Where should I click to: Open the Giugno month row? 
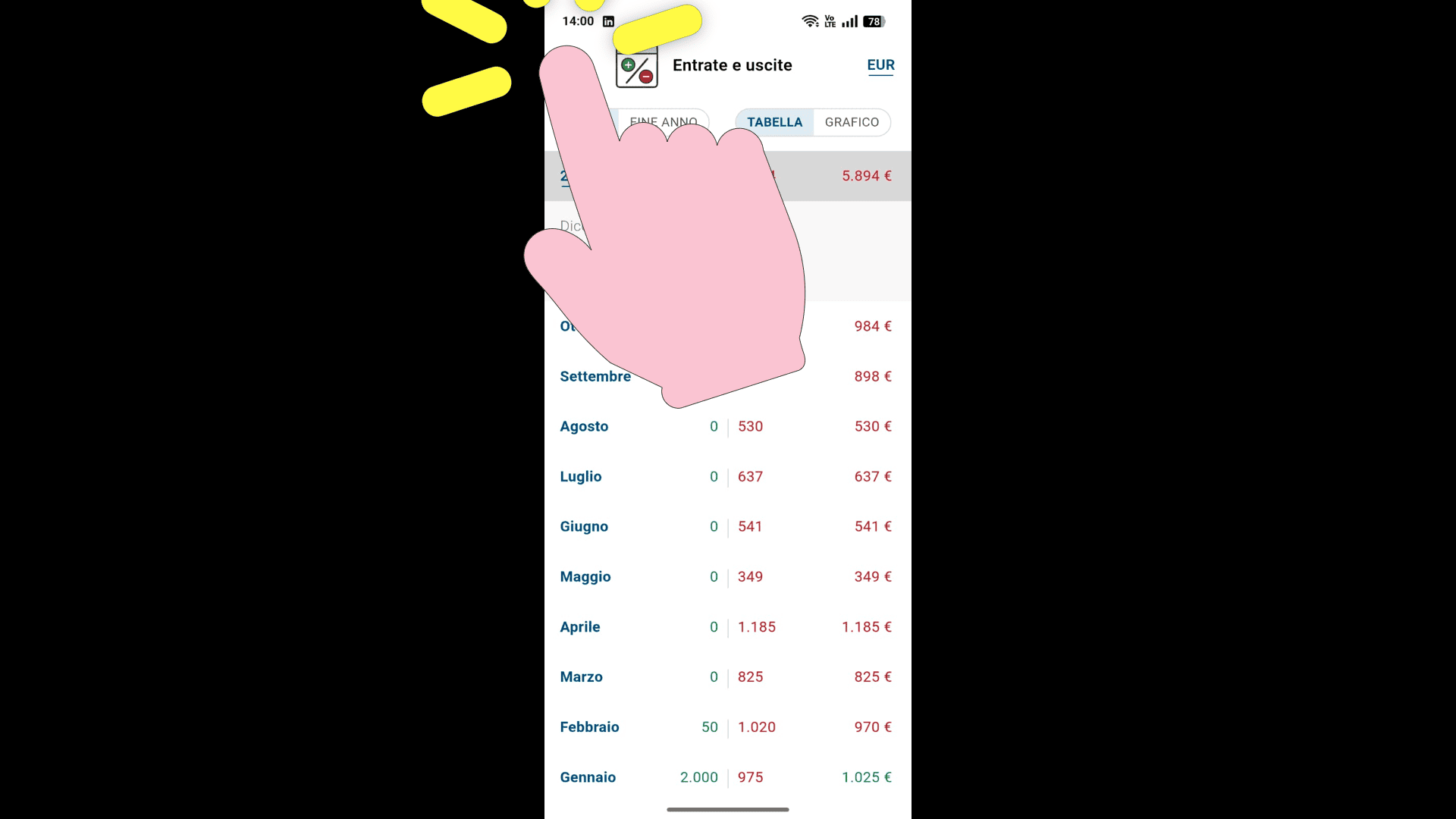point(584,526)
